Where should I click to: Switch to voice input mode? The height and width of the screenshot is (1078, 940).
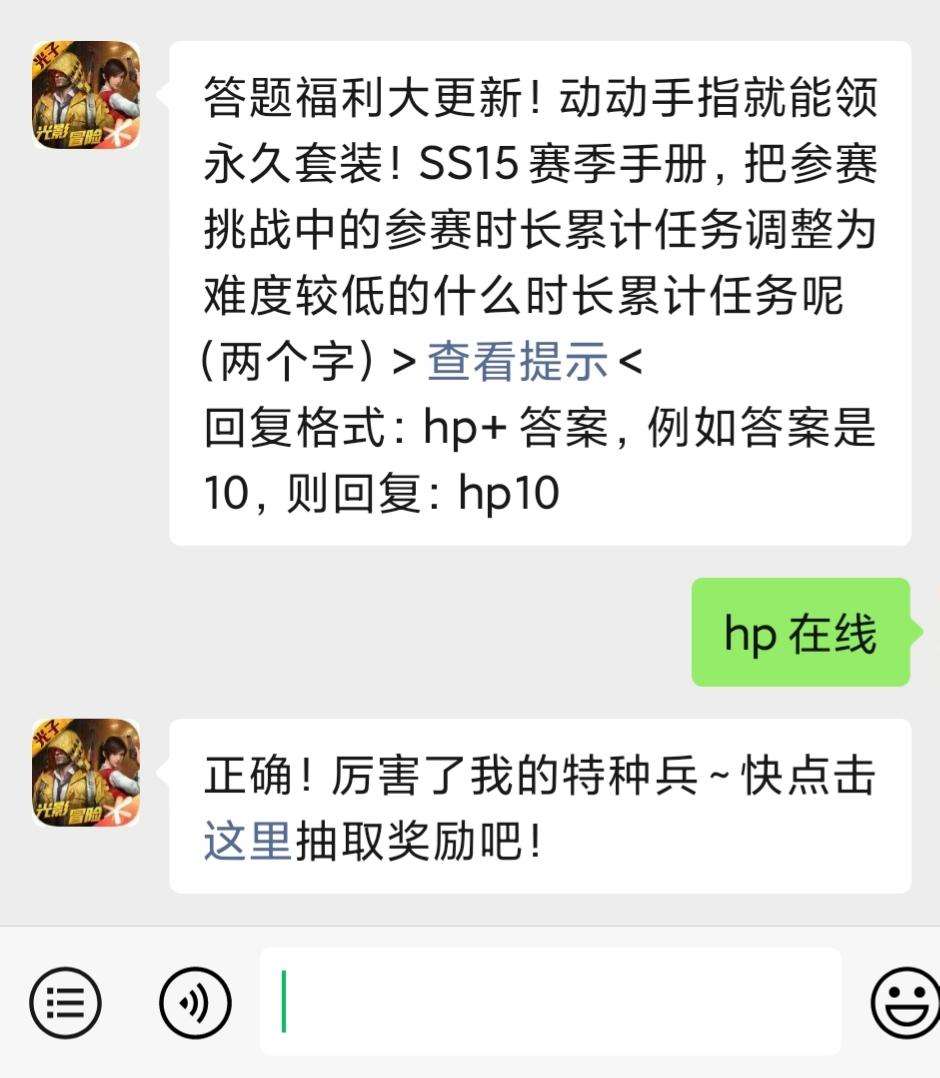[x=195, y=1002]
